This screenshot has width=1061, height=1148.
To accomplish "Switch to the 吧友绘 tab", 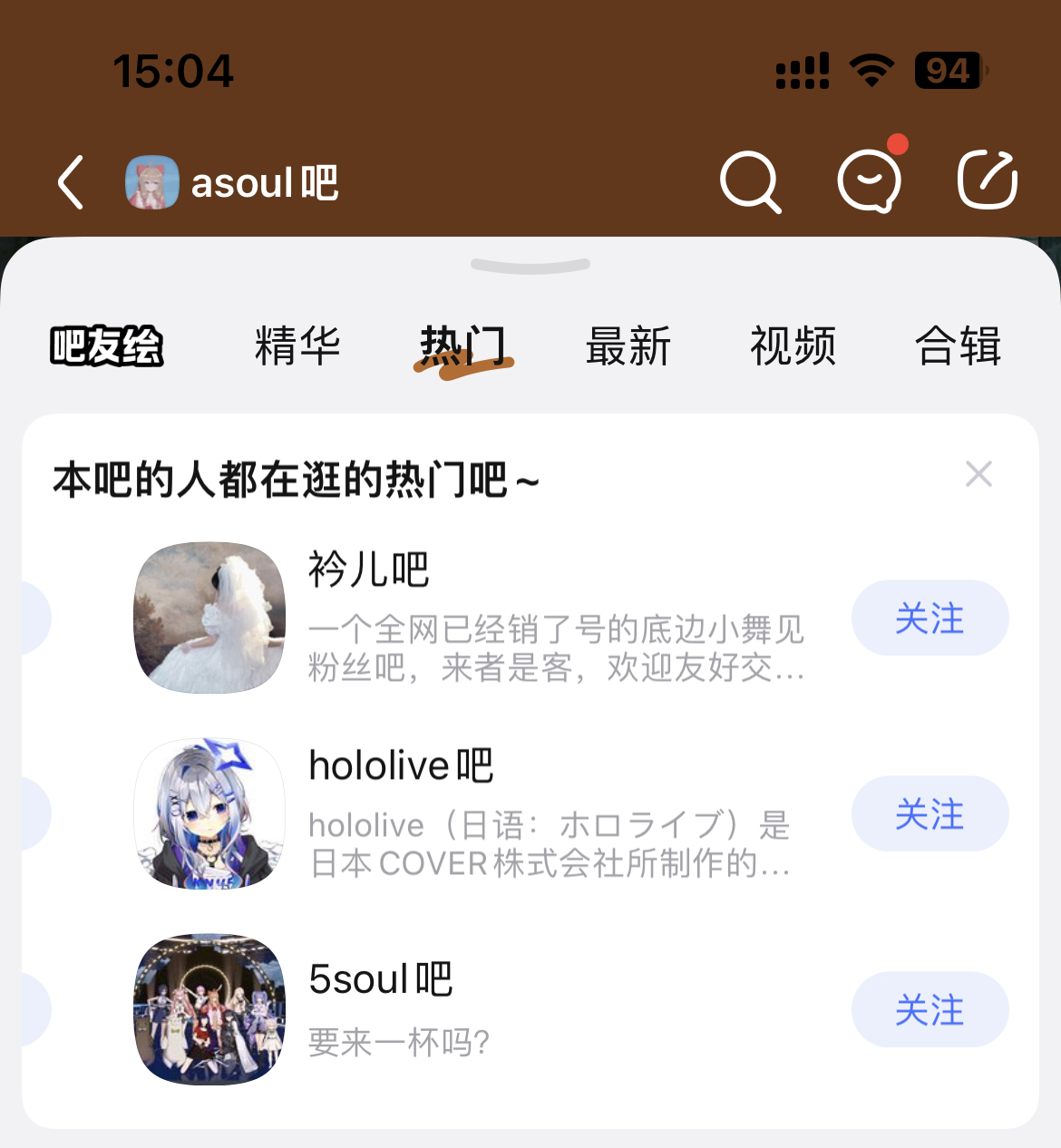I will click(x=107, y=346).
